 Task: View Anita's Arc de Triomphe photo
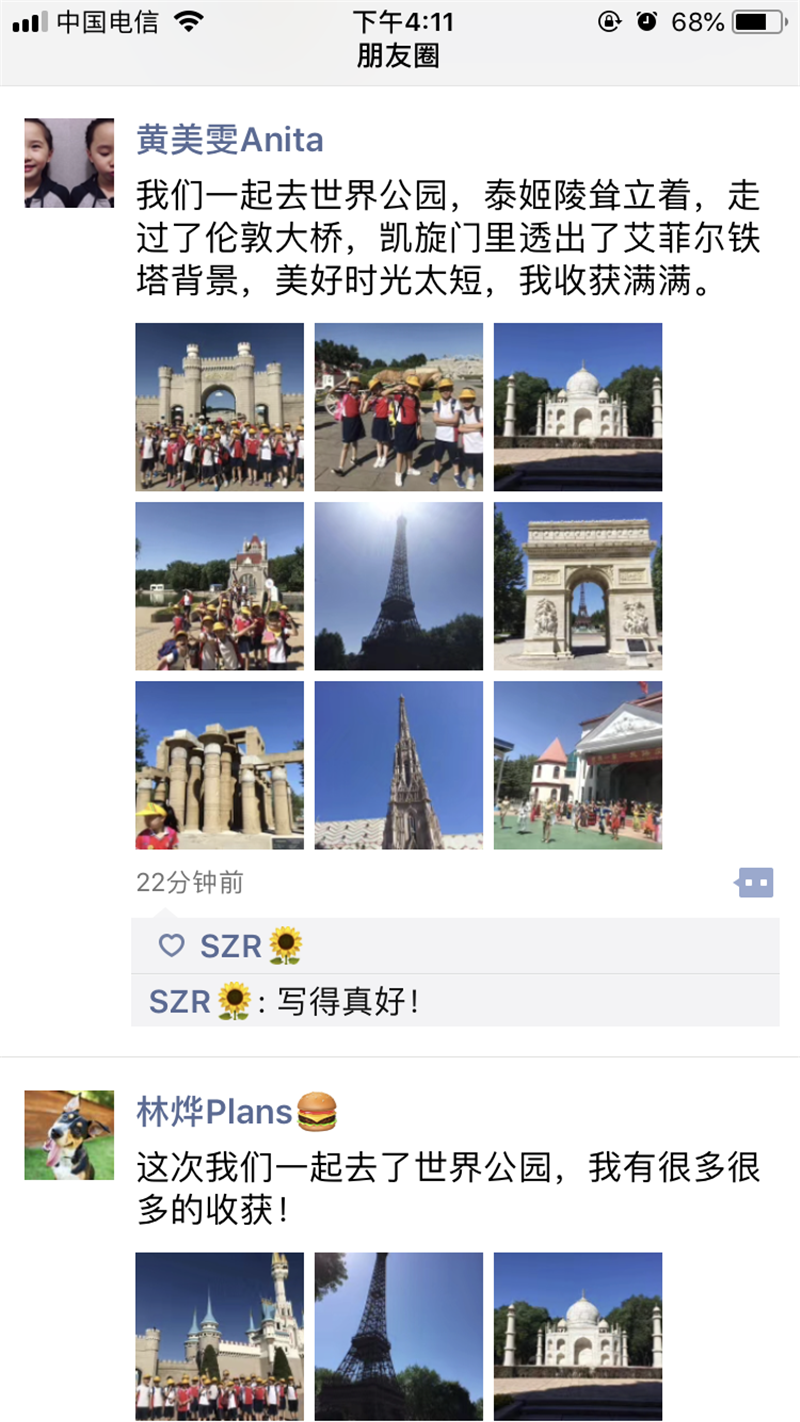[577, 586]
